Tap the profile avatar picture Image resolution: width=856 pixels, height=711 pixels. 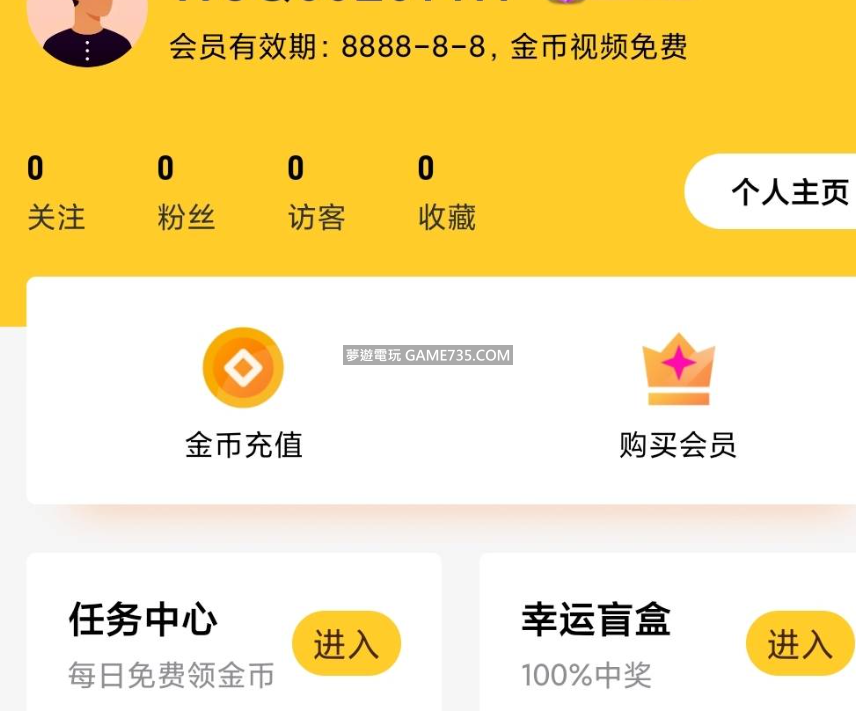coord(87,28)
